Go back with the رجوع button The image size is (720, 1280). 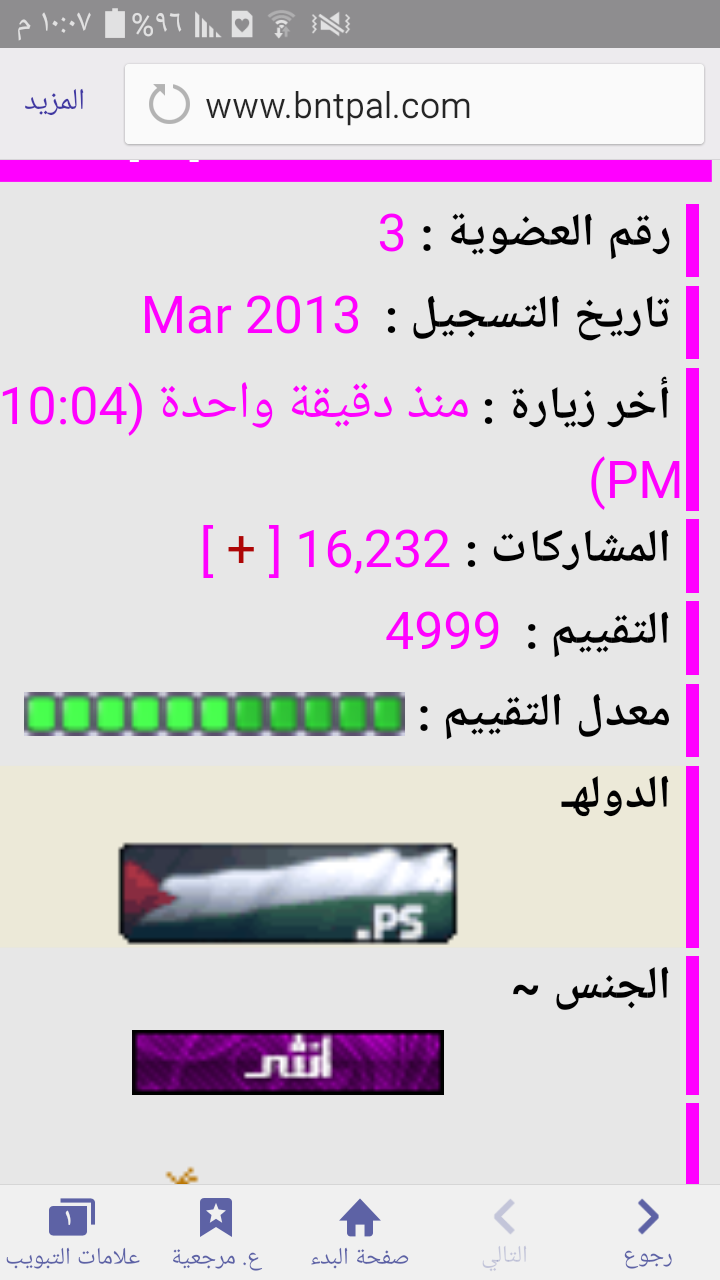(648, 1233)
